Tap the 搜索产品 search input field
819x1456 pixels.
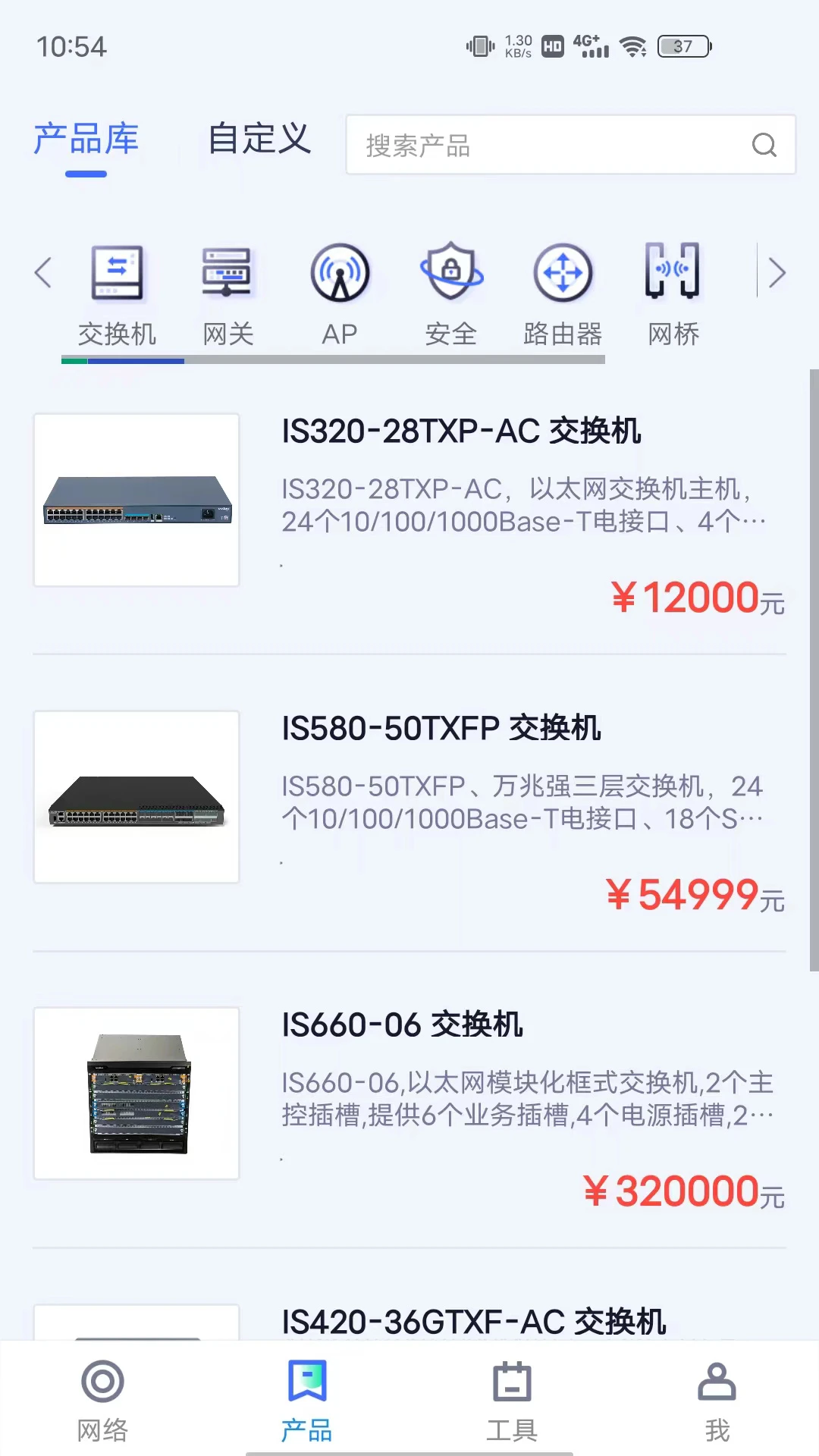[531, 145]
